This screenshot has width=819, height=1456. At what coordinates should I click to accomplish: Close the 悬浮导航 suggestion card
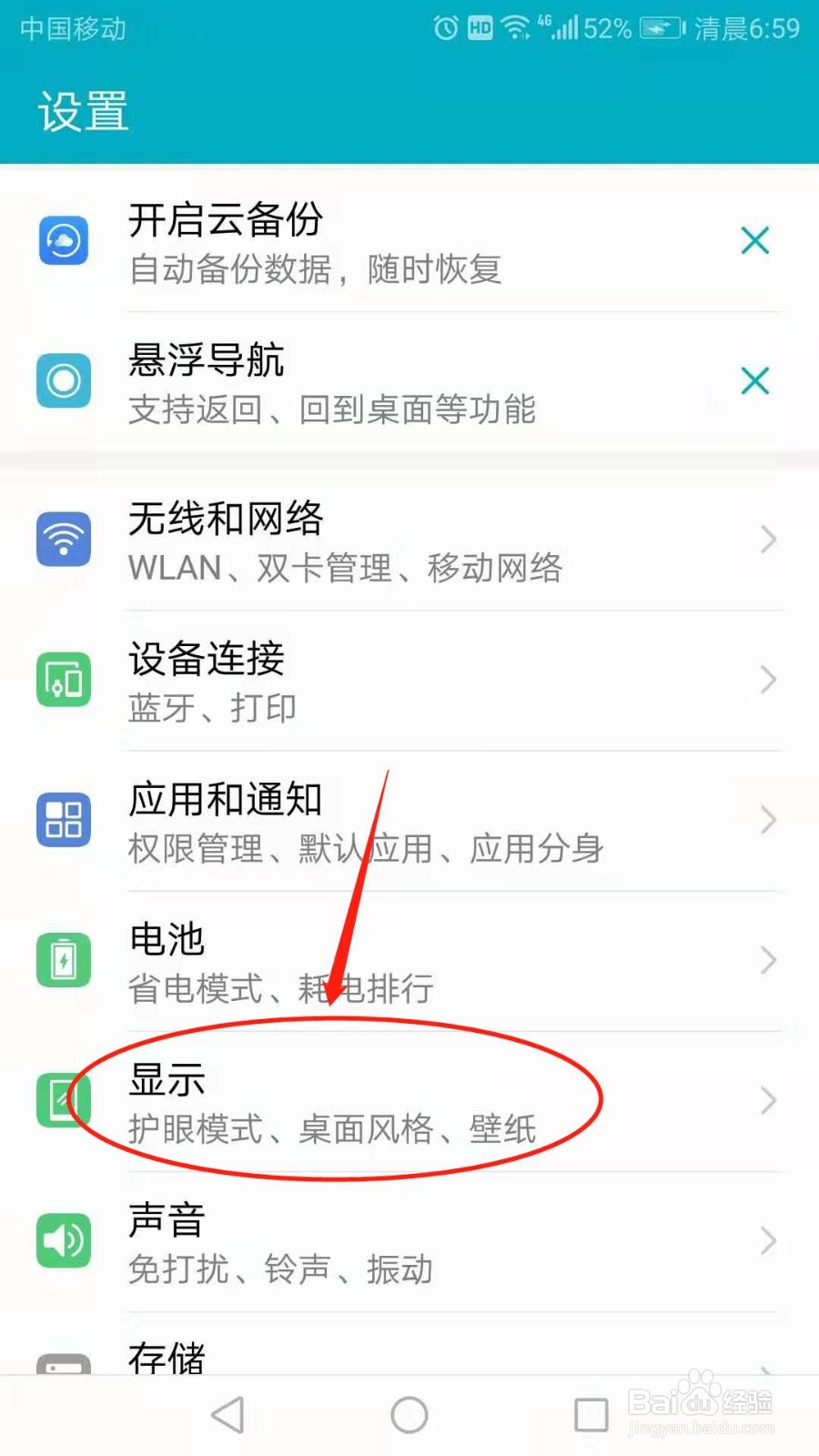click(x=755, y=380)
